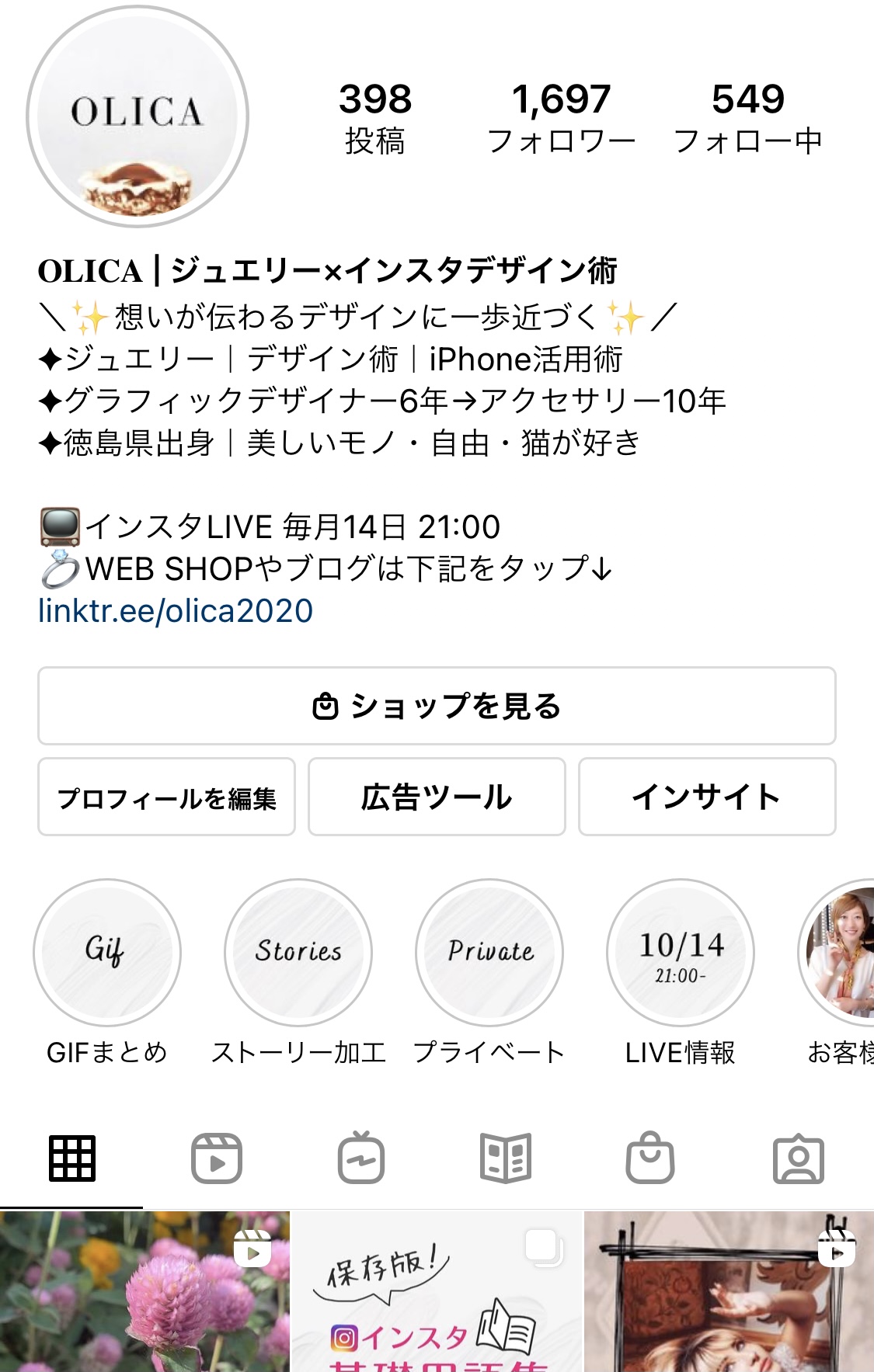Screen dimensions: 874x1372
Task: View インサイト analytics
Action: [x=707, y=797]
